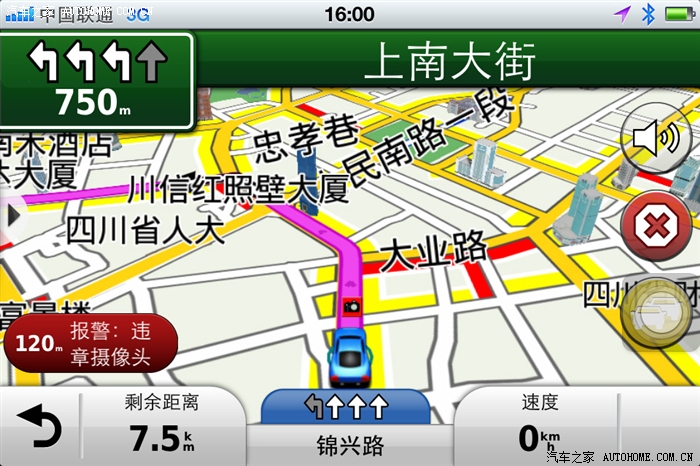
Task: Open the speed camera warning alert
Action: pos(90,343)
